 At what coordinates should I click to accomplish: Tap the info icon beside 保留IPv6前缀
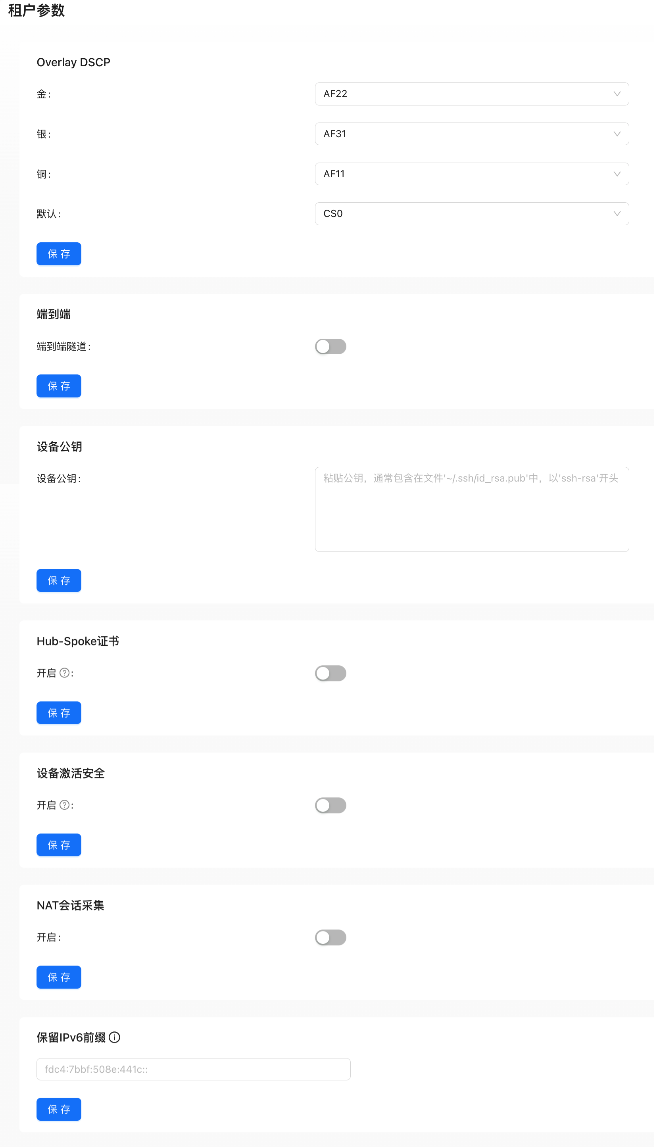pyautogui.click(x=114, y=1038)
